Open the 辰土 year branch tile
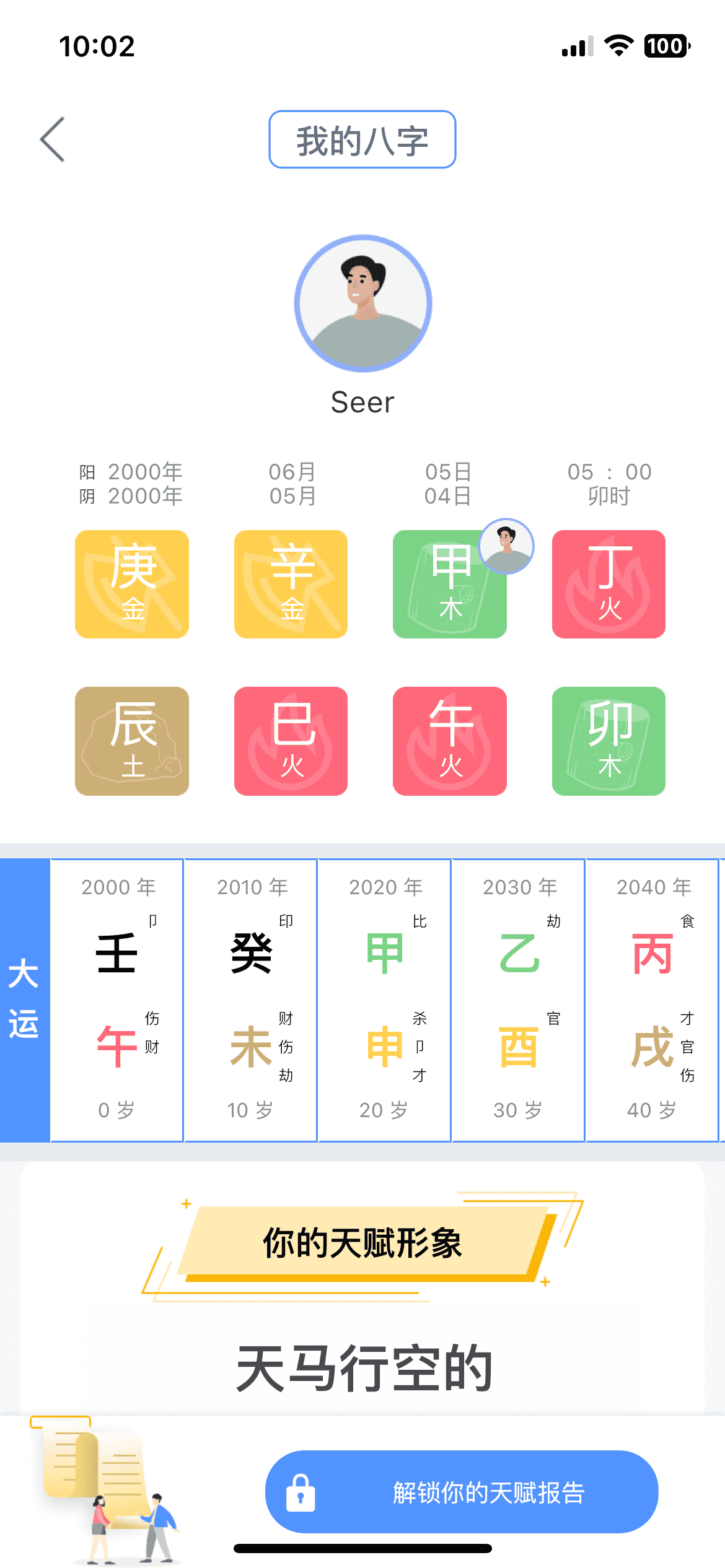 click(132, 741)
